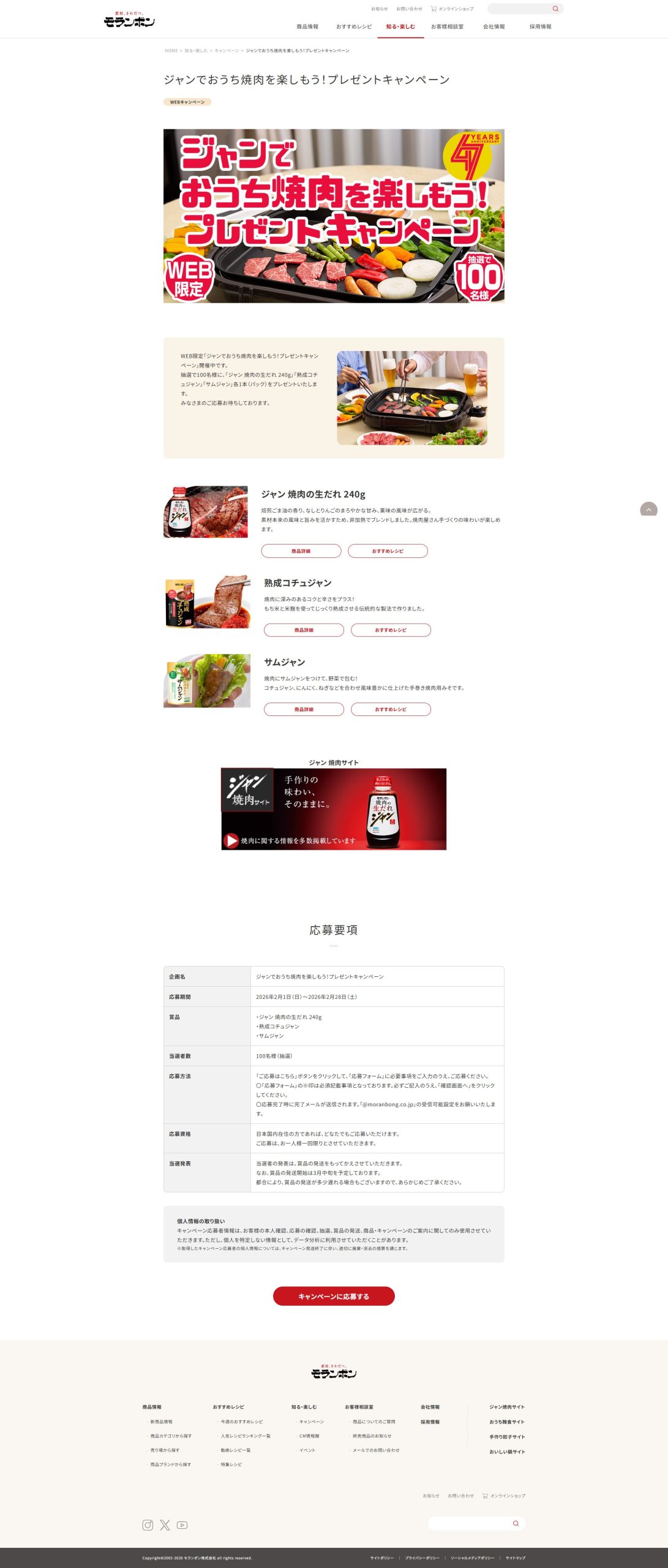Open 会社情報 in the top navigation
The width and height of the screenshot is (668, 1568).
click(x=493, y=27)
